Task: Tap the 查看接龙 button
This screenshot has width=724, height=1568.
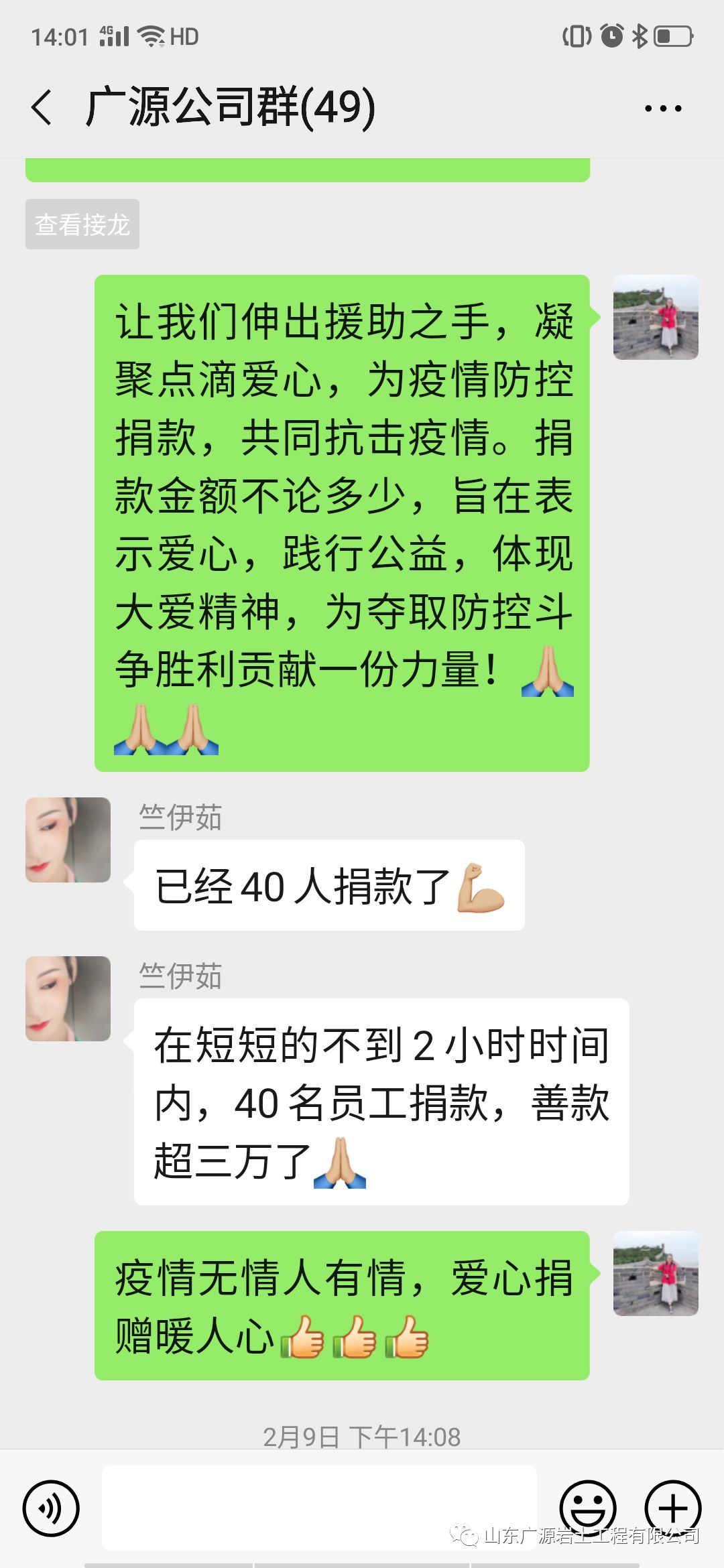Action: pyautogui.click(x=82, y=224)
